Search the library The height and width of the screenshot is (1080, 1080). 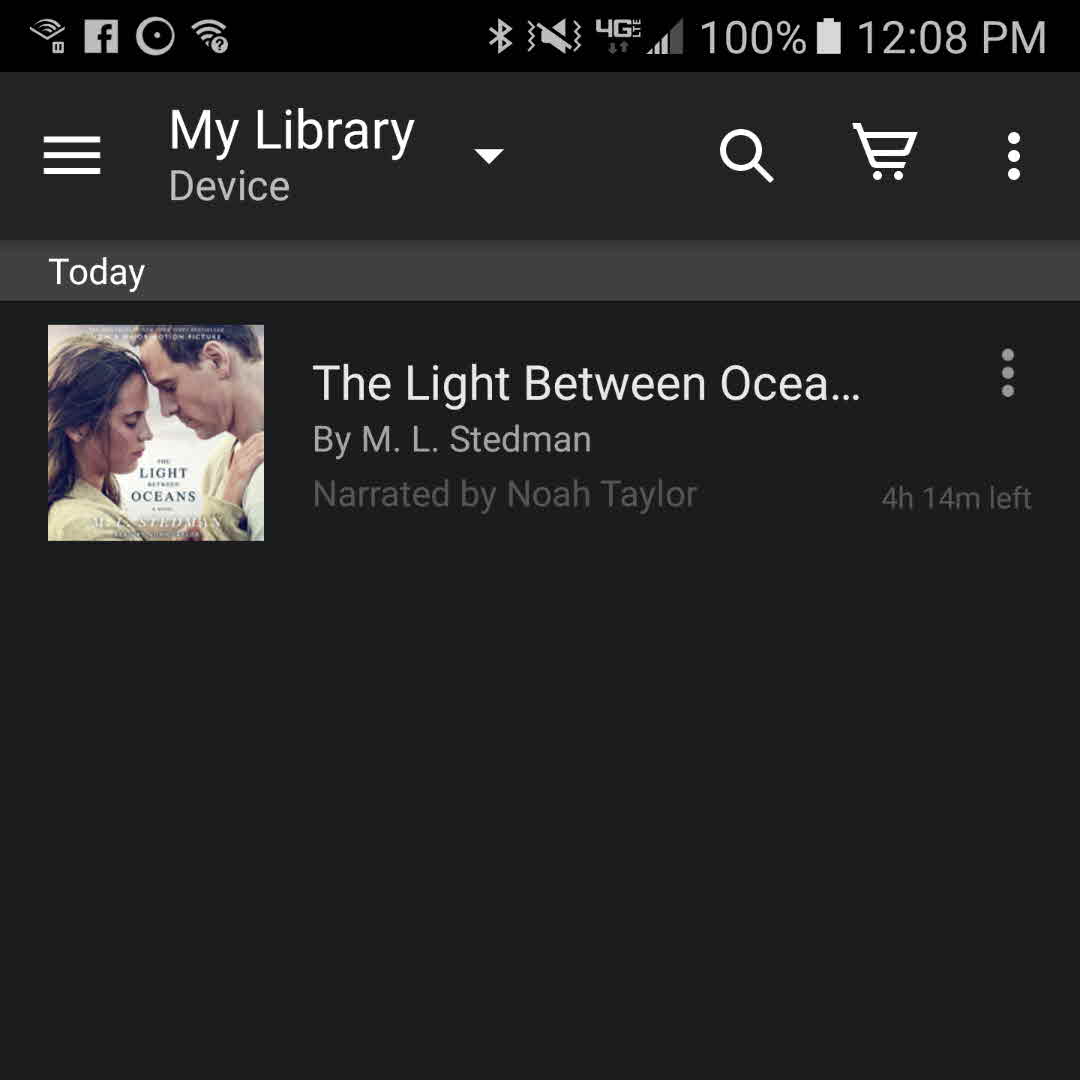click(x=746, y=156)
